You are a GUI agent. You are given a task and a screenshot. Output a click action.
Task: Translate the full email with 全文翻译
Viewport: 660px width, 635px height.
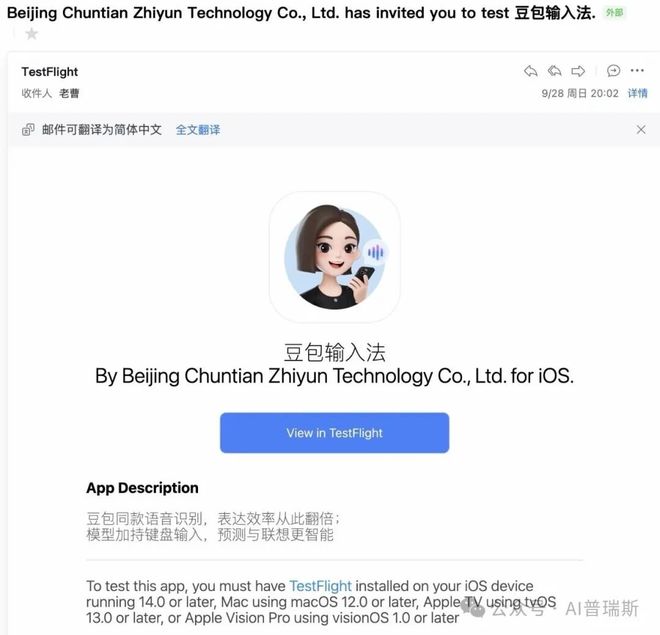198,130
